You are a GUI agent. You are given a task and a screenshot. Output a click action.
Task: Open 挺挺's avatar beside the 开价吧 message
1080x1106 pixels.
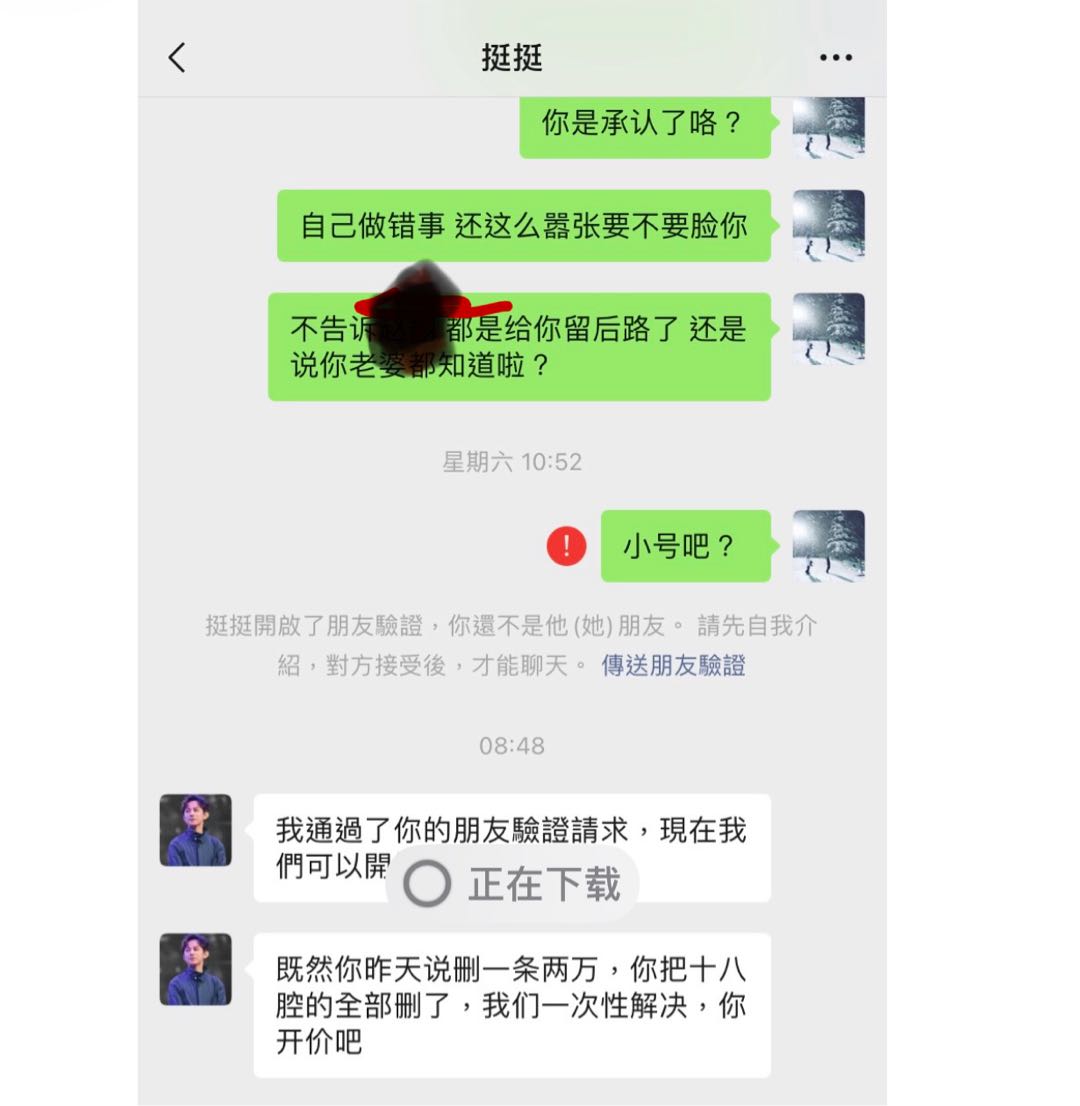pos(196,969)
